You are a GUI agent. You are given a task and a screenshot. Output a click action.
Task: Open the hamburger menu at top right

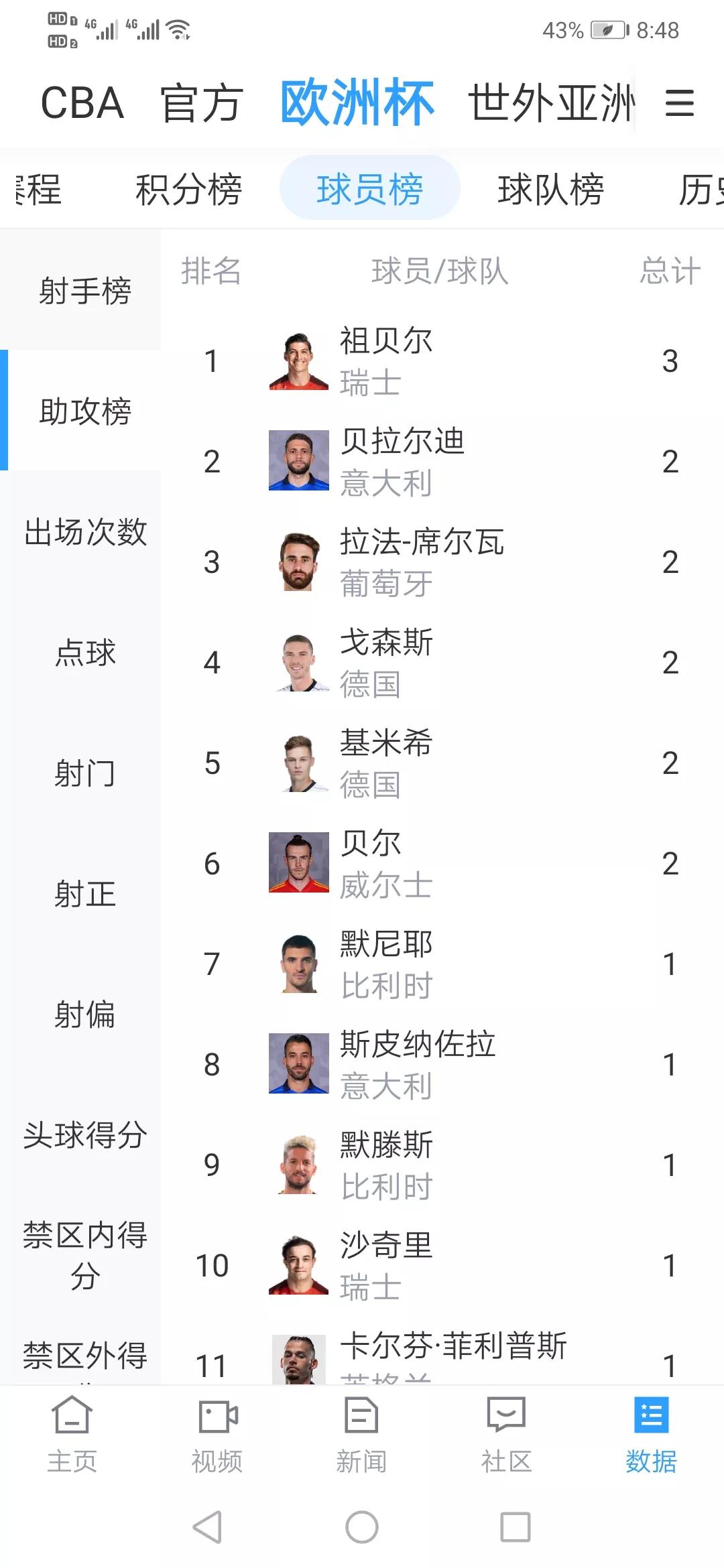point(681,104)
